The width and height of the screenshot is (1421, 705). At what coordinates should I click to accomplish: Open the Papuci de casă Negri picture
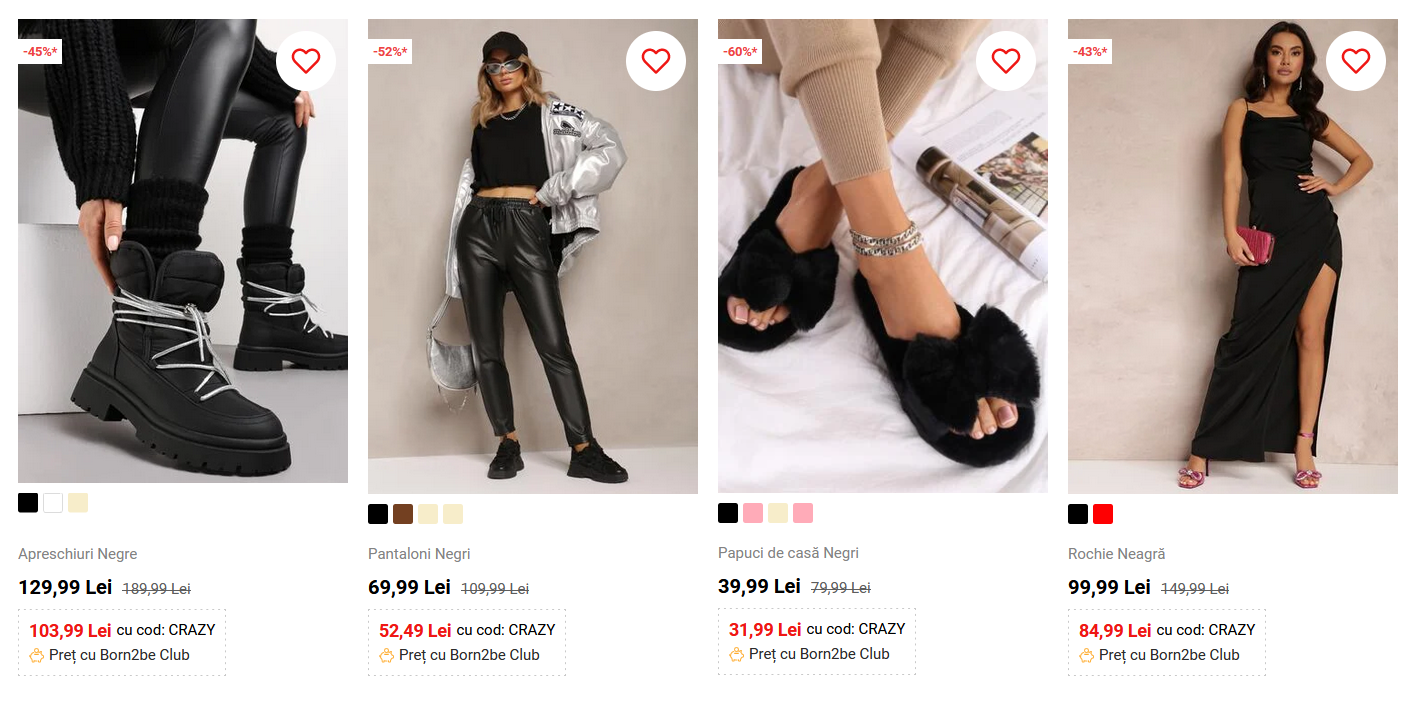[x=883, y=280]
